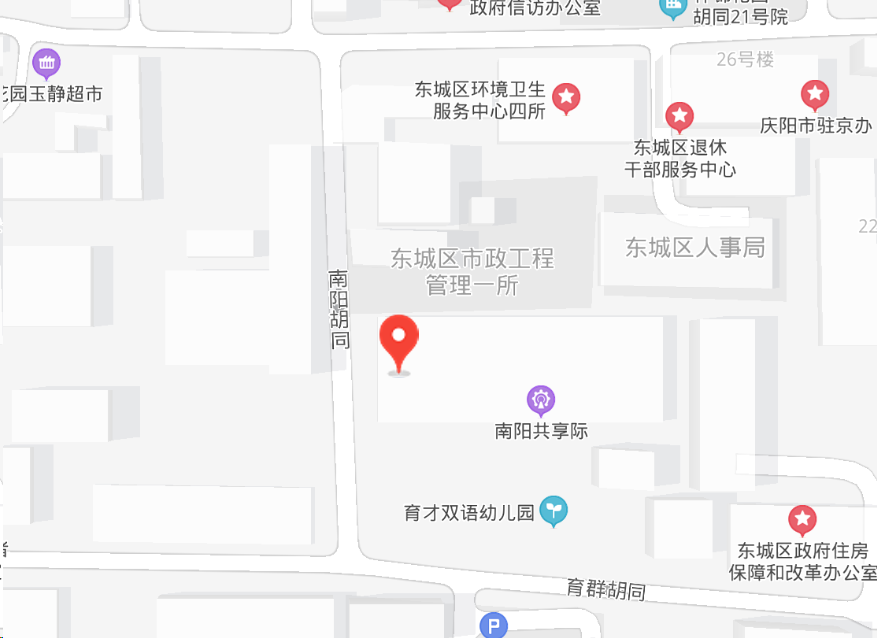Viewport: 877px width, 638px height.
Task: Open the 东城区环境卫生服务中心四所 star marker
Action: (x=567, y=98)
